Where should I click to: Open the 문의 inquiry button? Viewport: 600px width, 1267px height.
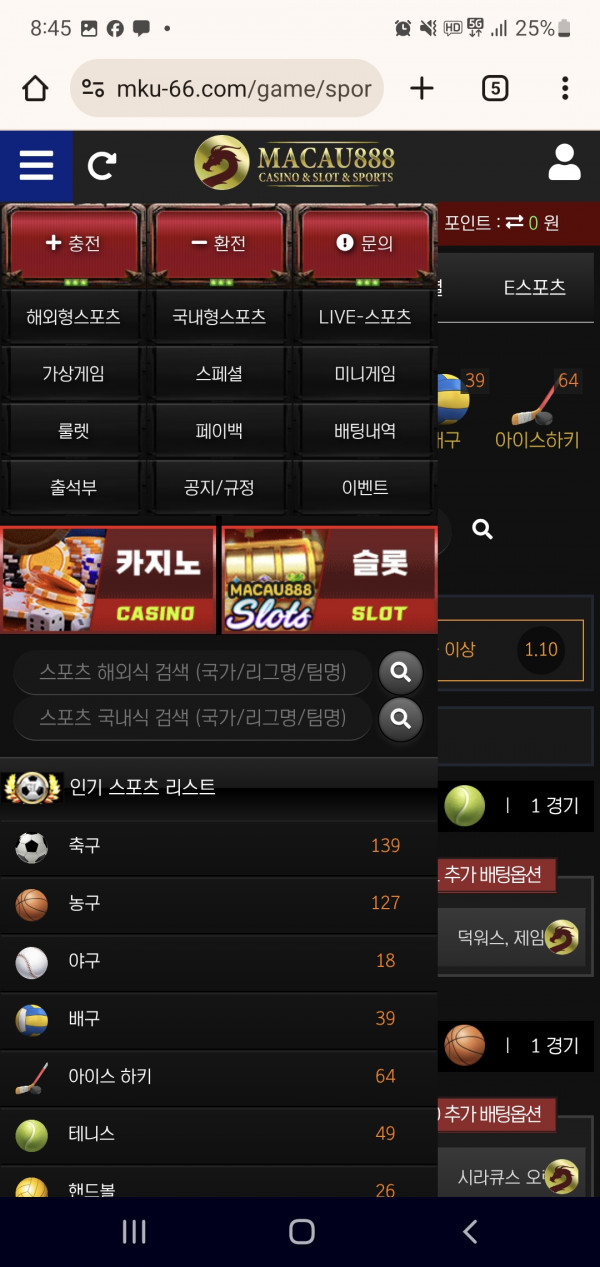coord(365,243)
